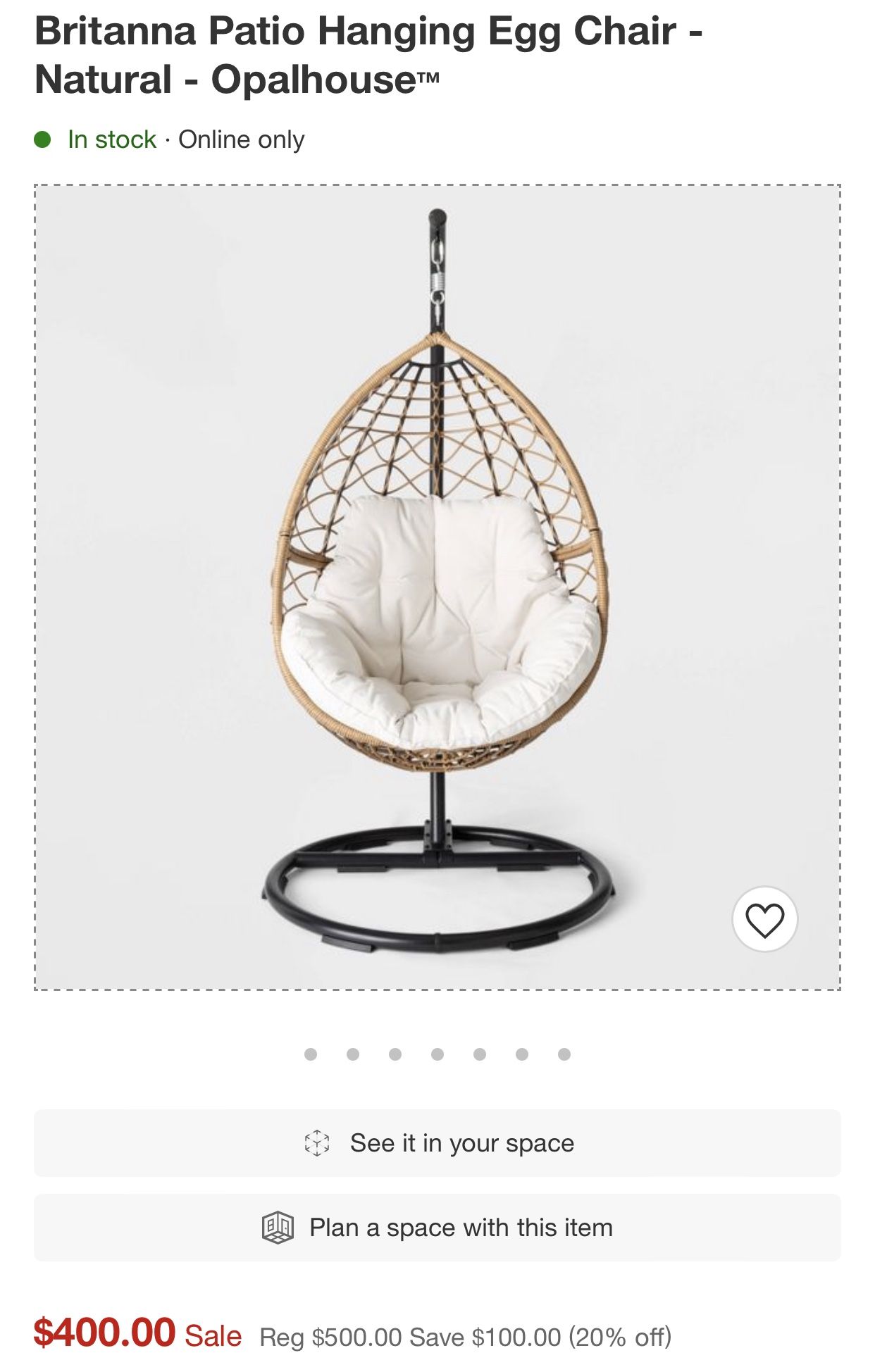Click the "Online only" label
This screenshot has height=1372, width=875.
(240, 139)
